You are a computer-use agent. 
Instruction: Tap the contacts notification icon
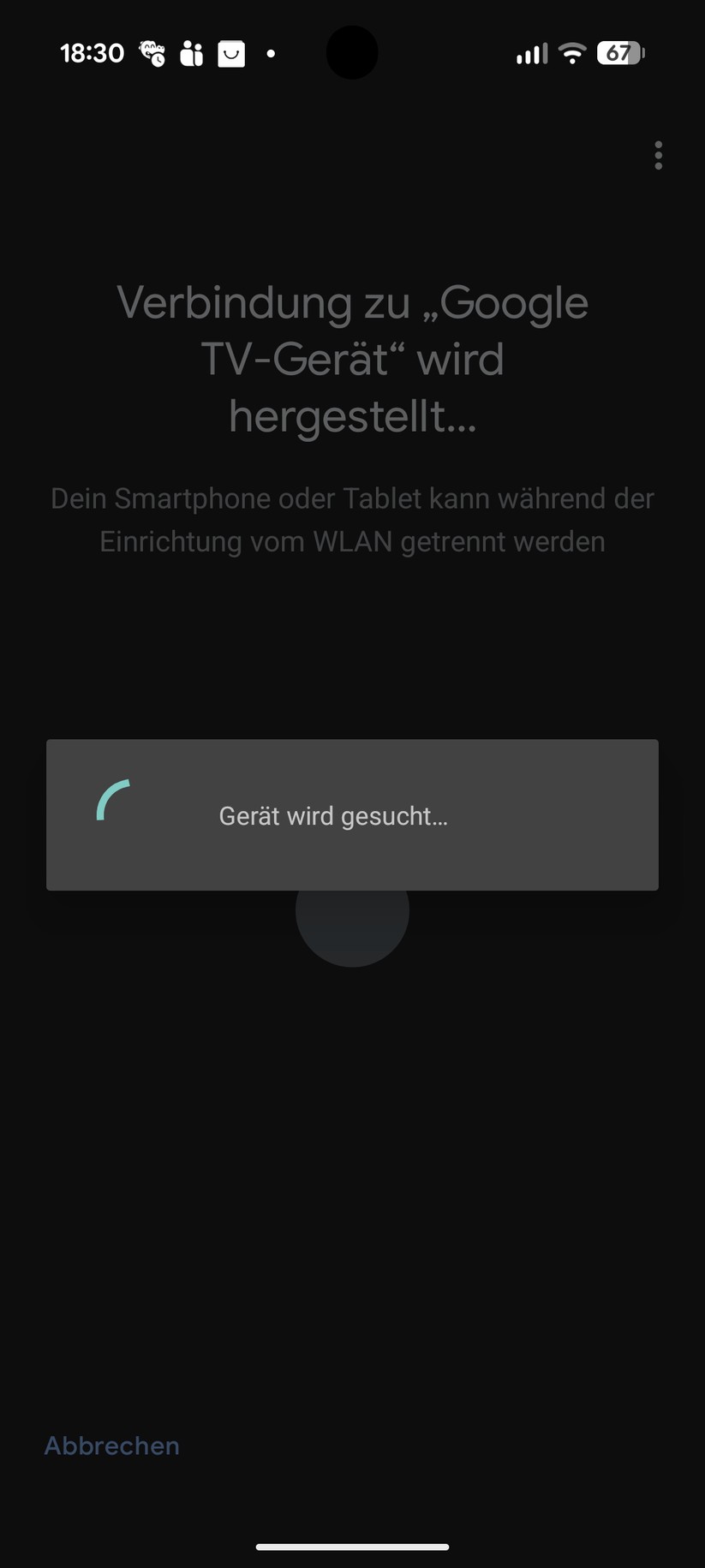pos(192,53)
